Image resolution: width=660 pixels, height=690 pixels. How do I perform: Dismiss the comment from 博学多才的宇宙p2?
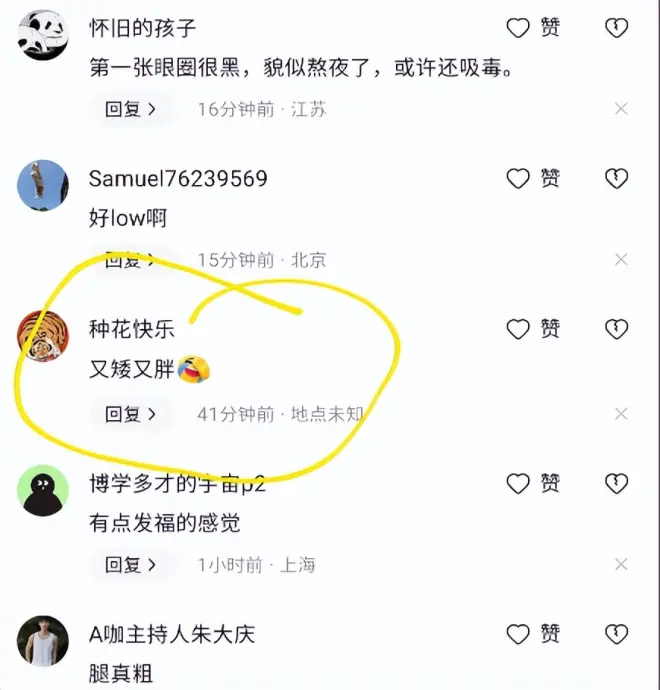tap(621, 565)
